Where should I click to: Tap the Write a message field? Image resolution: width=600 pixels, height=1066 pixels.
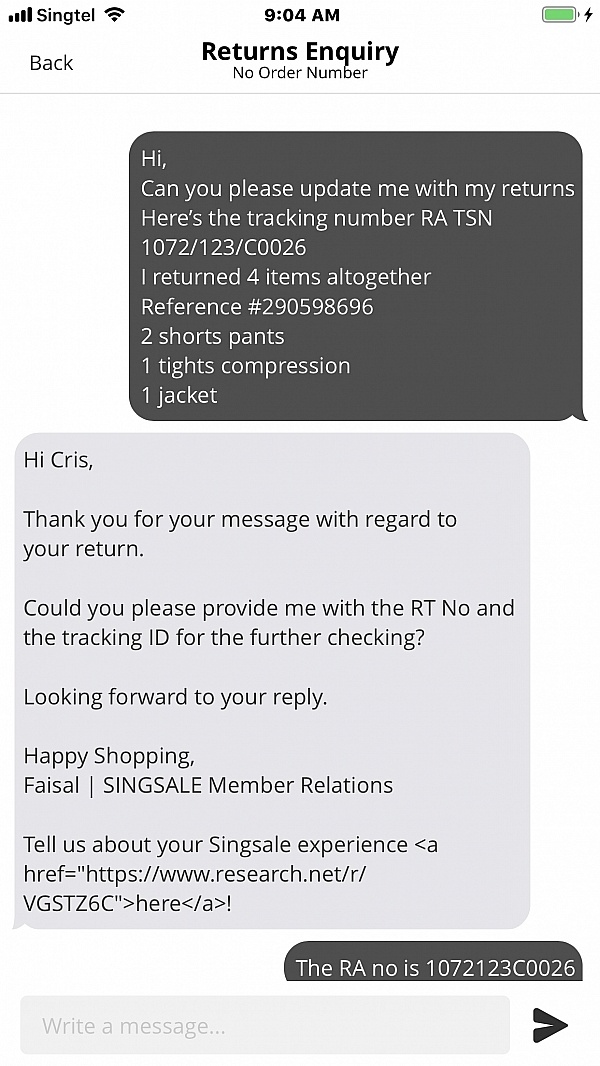pos(264,1025)
